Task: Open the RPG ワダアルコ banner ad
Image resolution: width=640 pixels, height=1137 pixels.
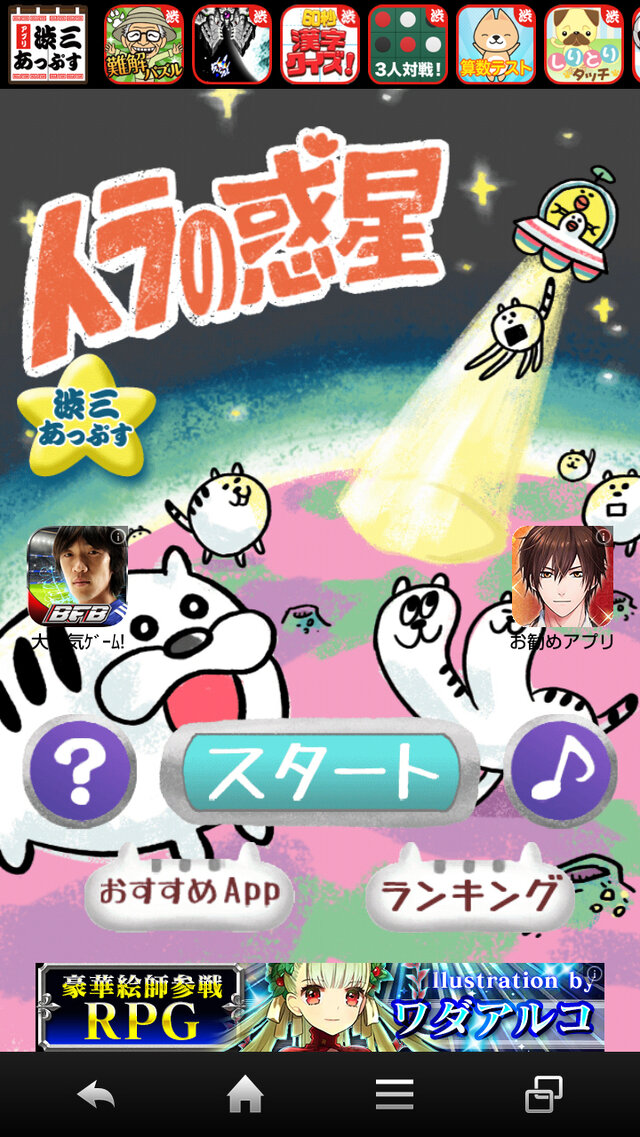Action: click(x=320, y=1006)
